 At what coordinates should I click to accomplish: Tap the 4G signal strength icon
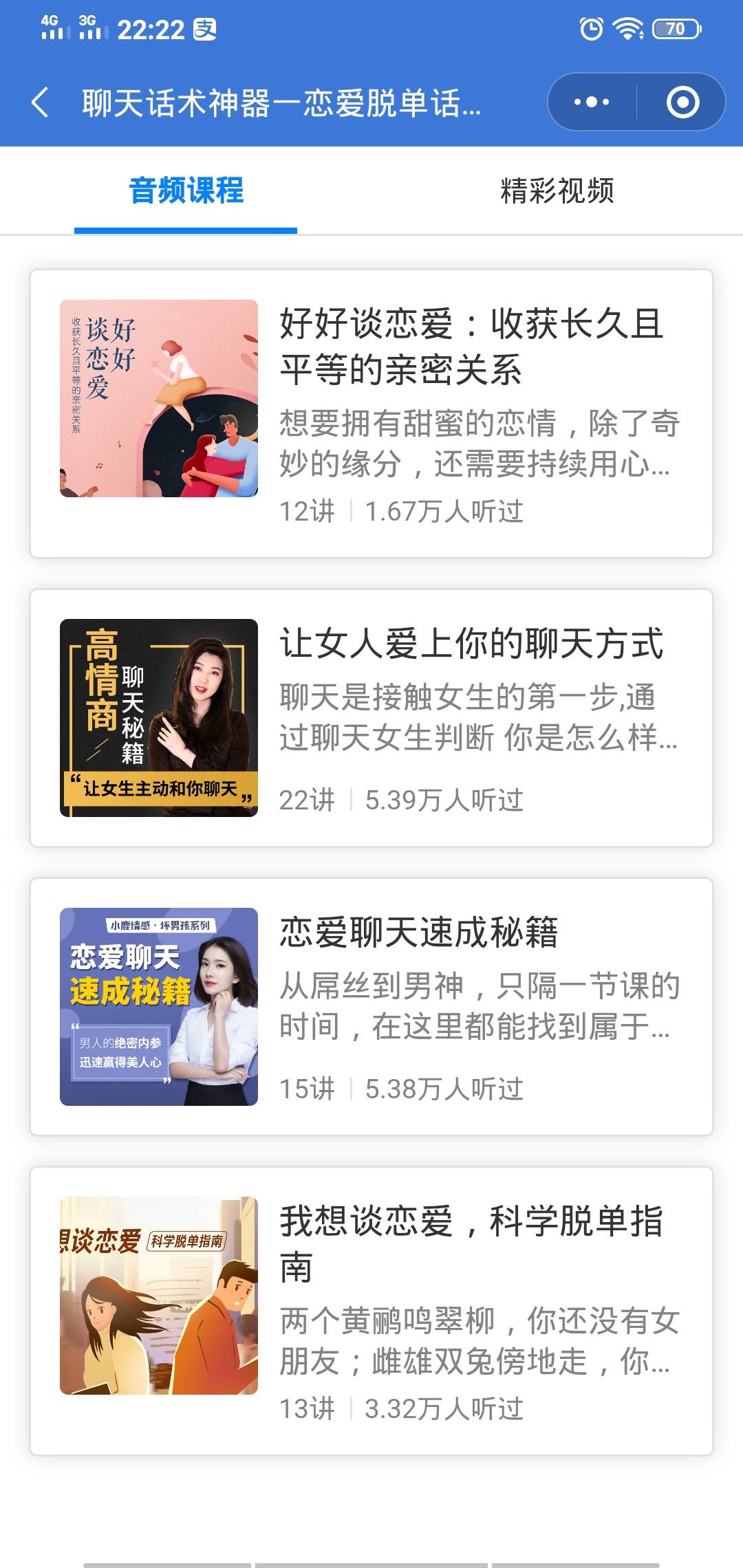pos(52,28)
